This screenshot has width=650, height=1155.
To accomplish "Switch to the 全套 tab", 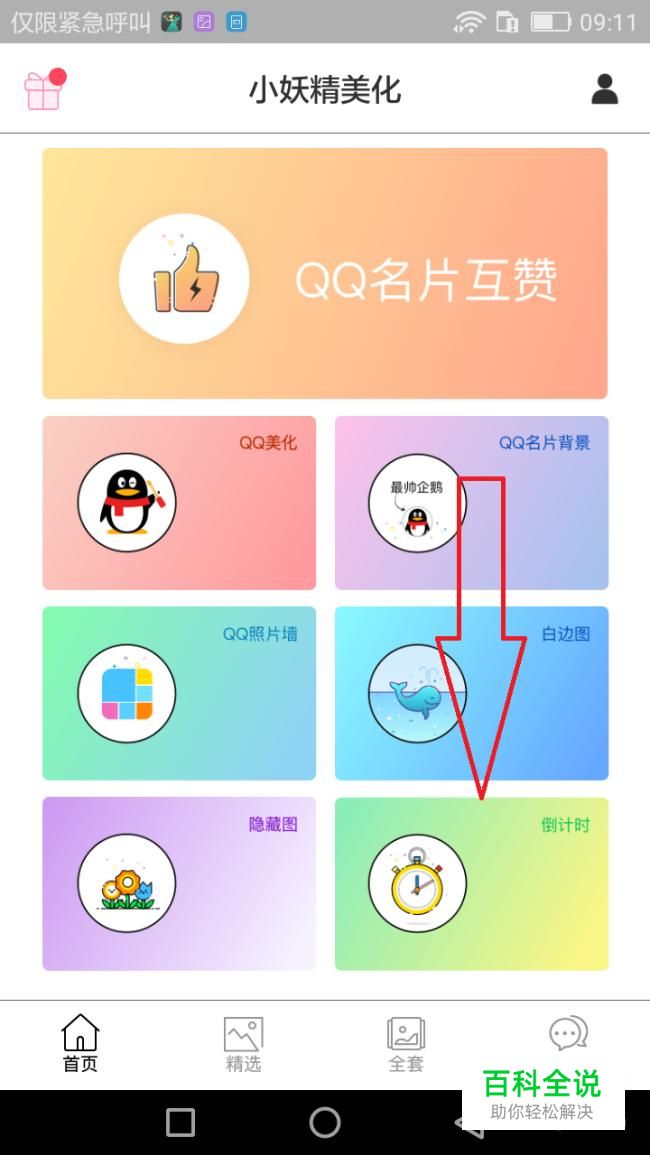I will 406,1043.
